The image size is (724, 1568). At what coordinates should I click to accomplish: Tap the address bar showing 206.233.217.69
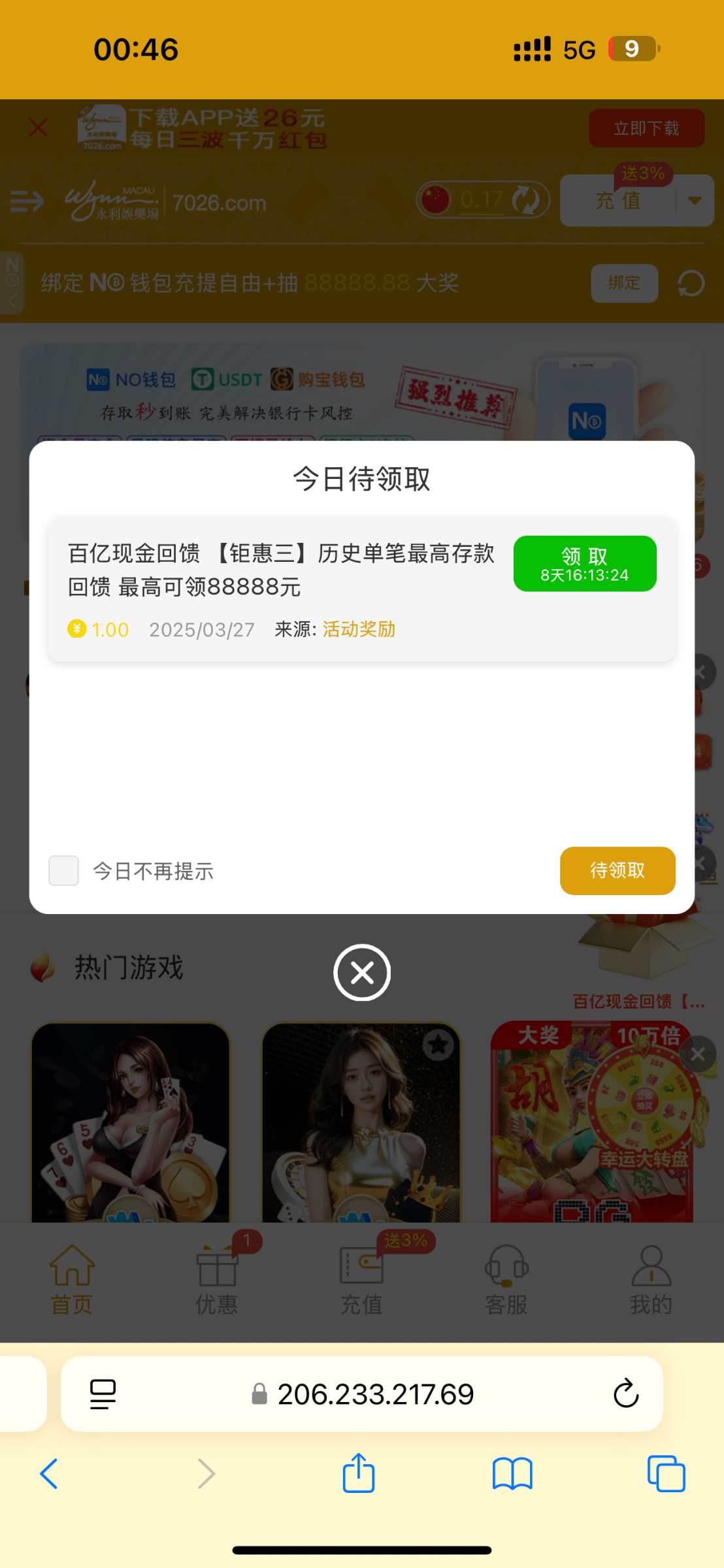[x=375, y=1394]
